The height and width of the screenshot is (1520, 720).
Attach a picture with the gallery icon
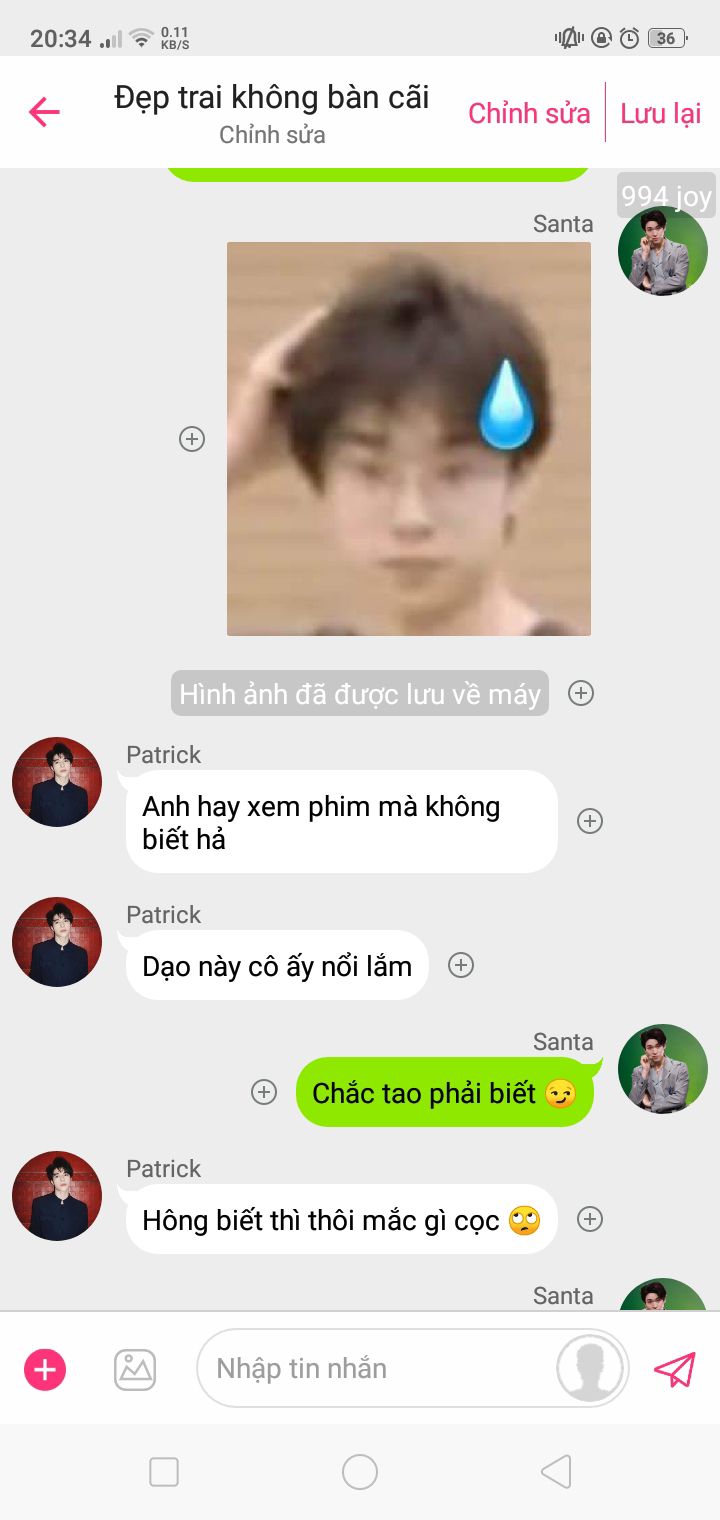point(135,1369)
